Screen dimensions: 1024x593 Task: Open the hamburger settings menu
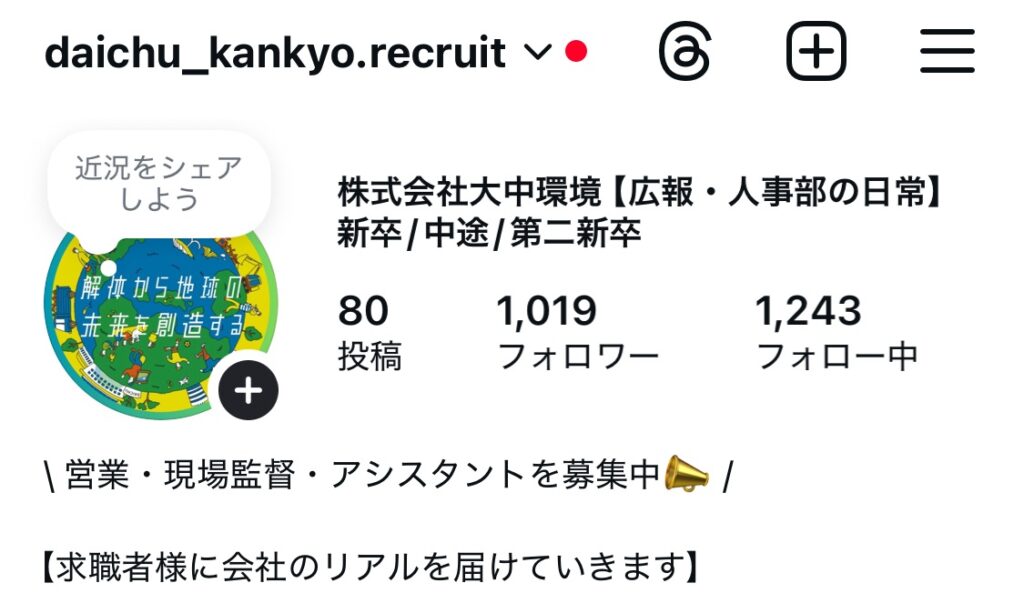pos(946,51)
